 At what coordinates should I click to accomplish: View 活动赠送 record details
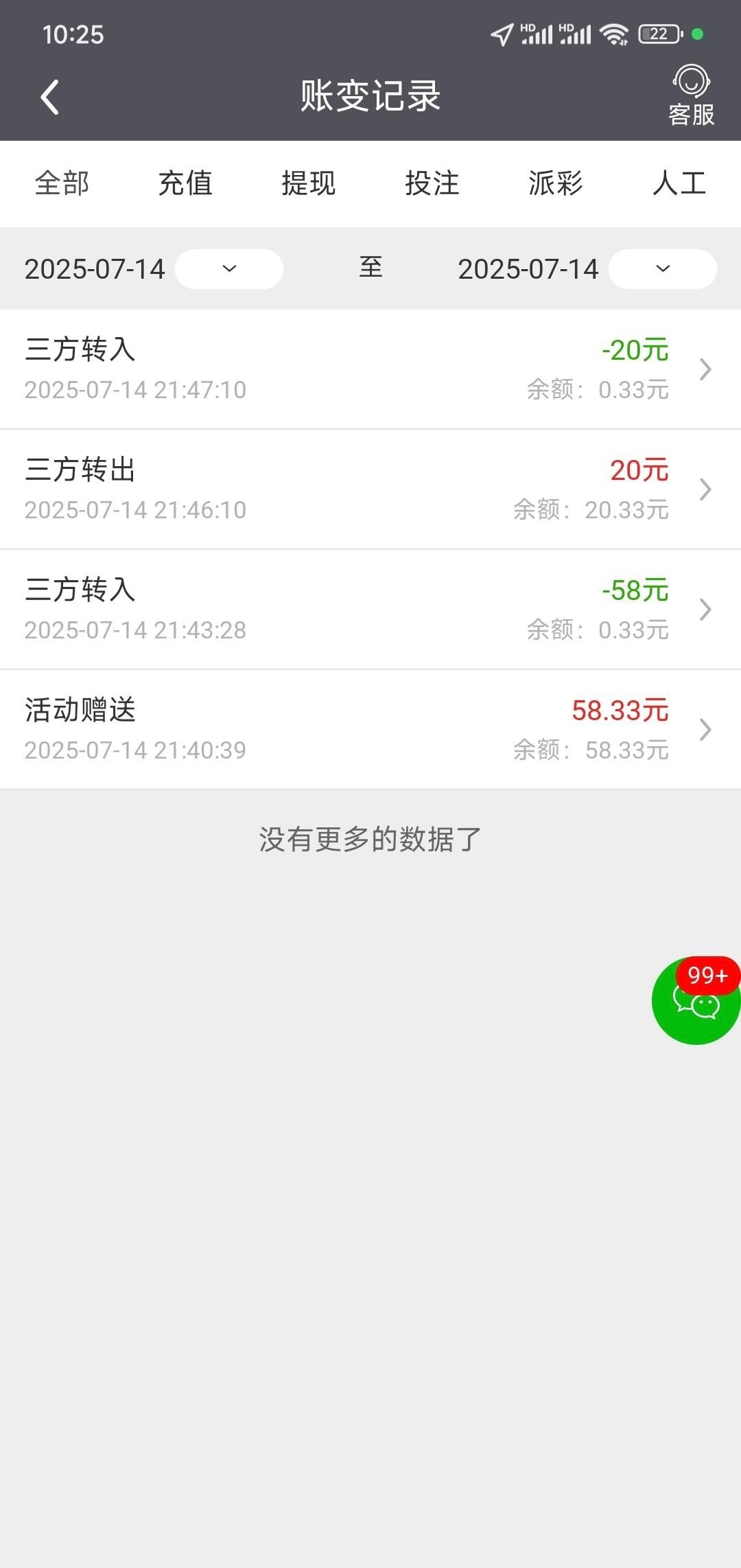[x=370, y=730]
